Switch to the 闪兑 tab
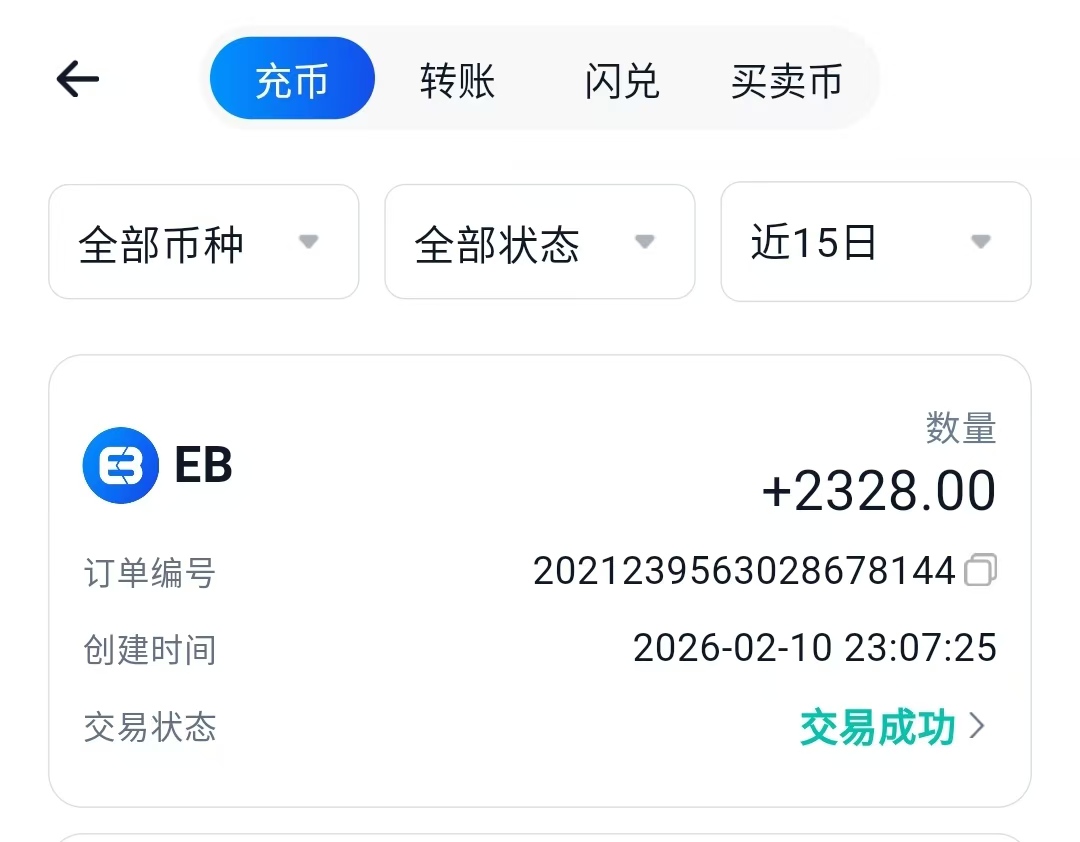 [x=622, y=81]
